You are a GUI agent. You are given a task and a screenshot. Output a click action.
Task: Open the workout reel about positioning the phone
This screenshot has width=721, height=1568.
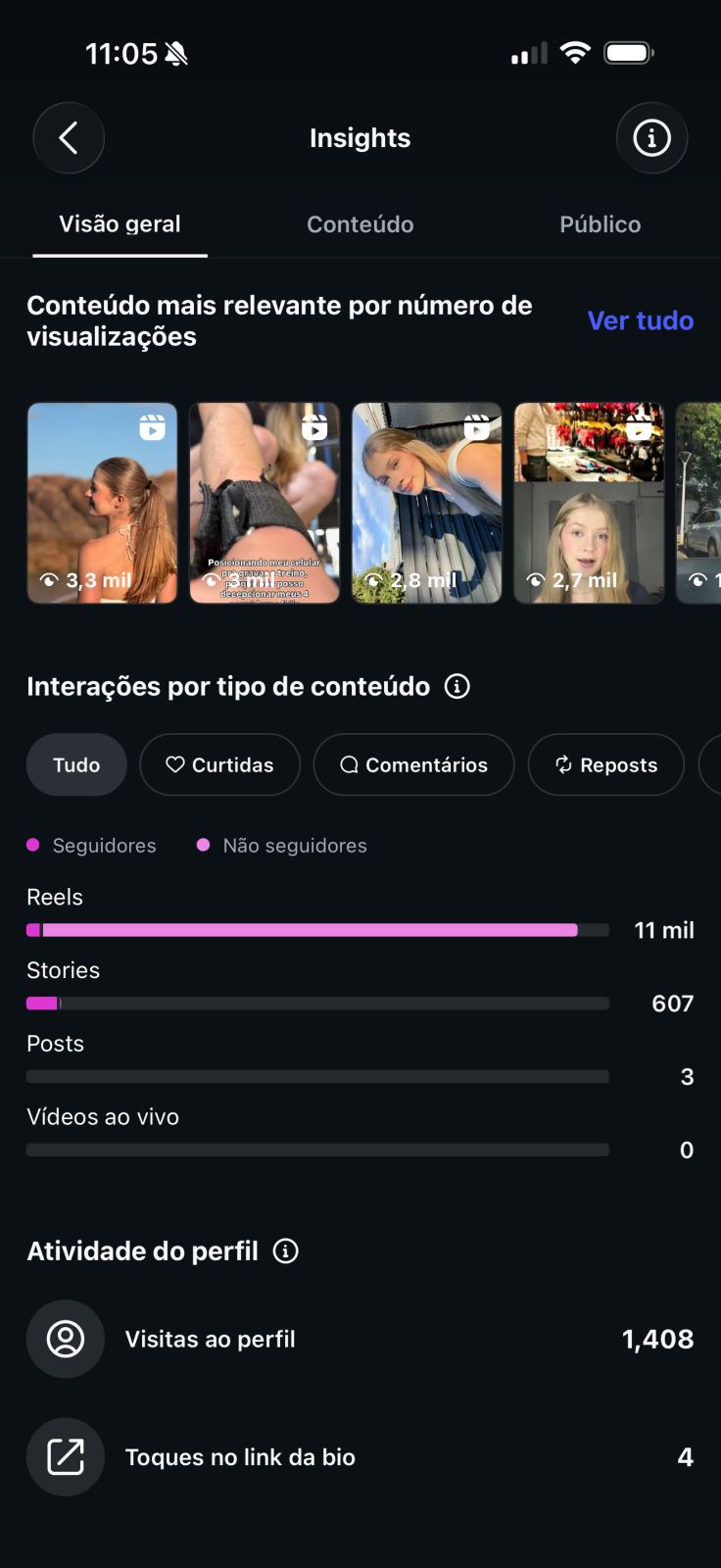[264, 503]
